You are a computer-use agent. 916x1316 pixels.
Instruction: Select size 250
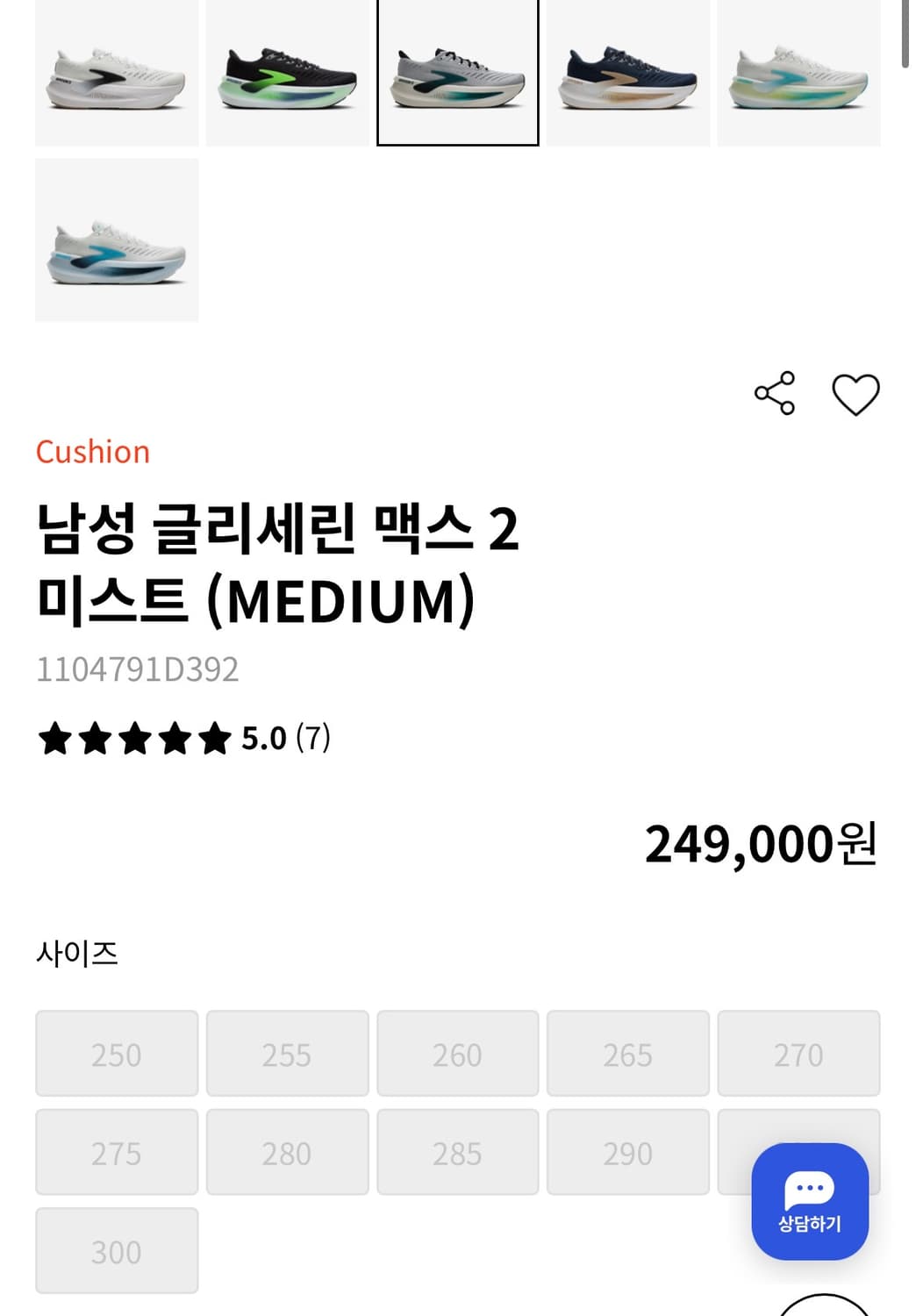tap(117, 1054)
